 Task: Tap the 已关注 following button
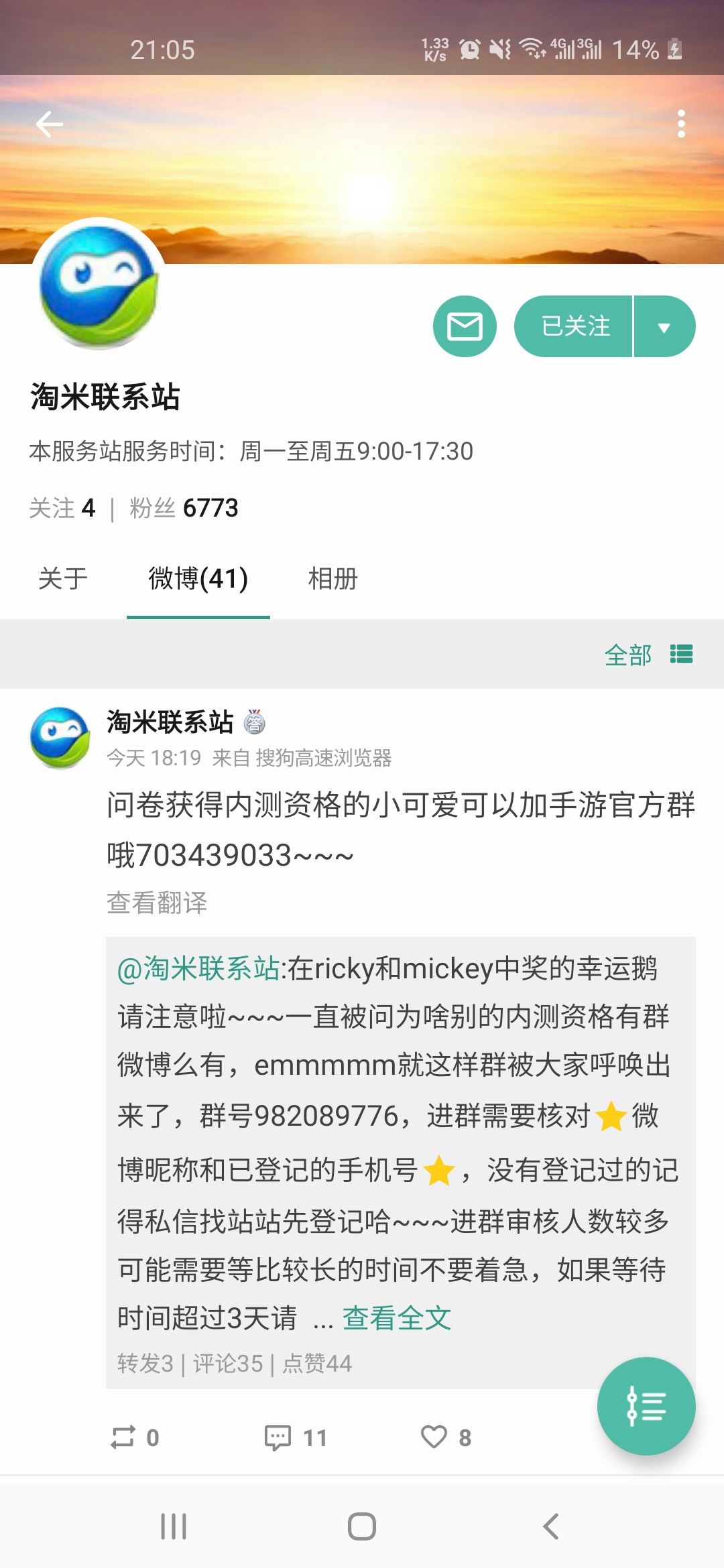tap(574, 326)
